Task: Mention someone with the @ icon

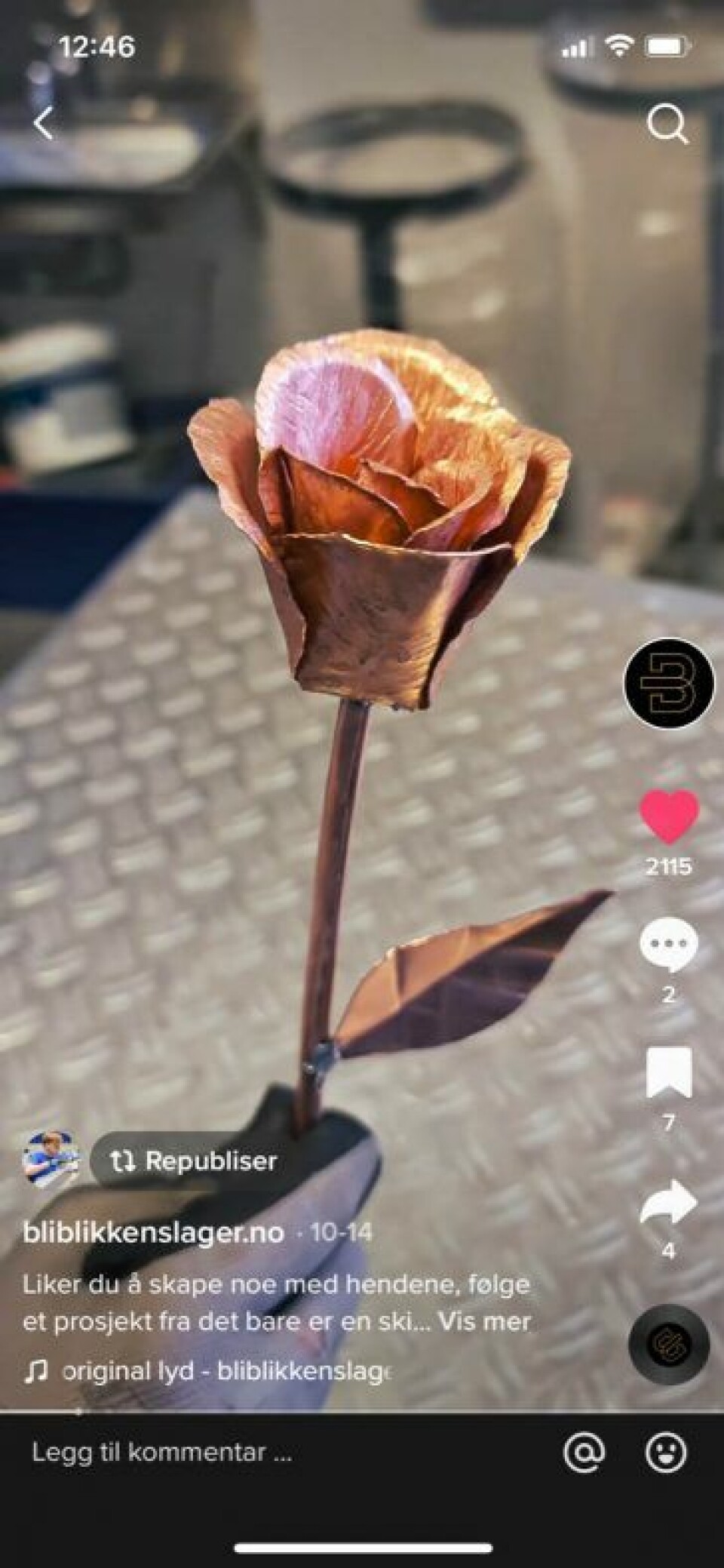Action: pos(584,1451)
